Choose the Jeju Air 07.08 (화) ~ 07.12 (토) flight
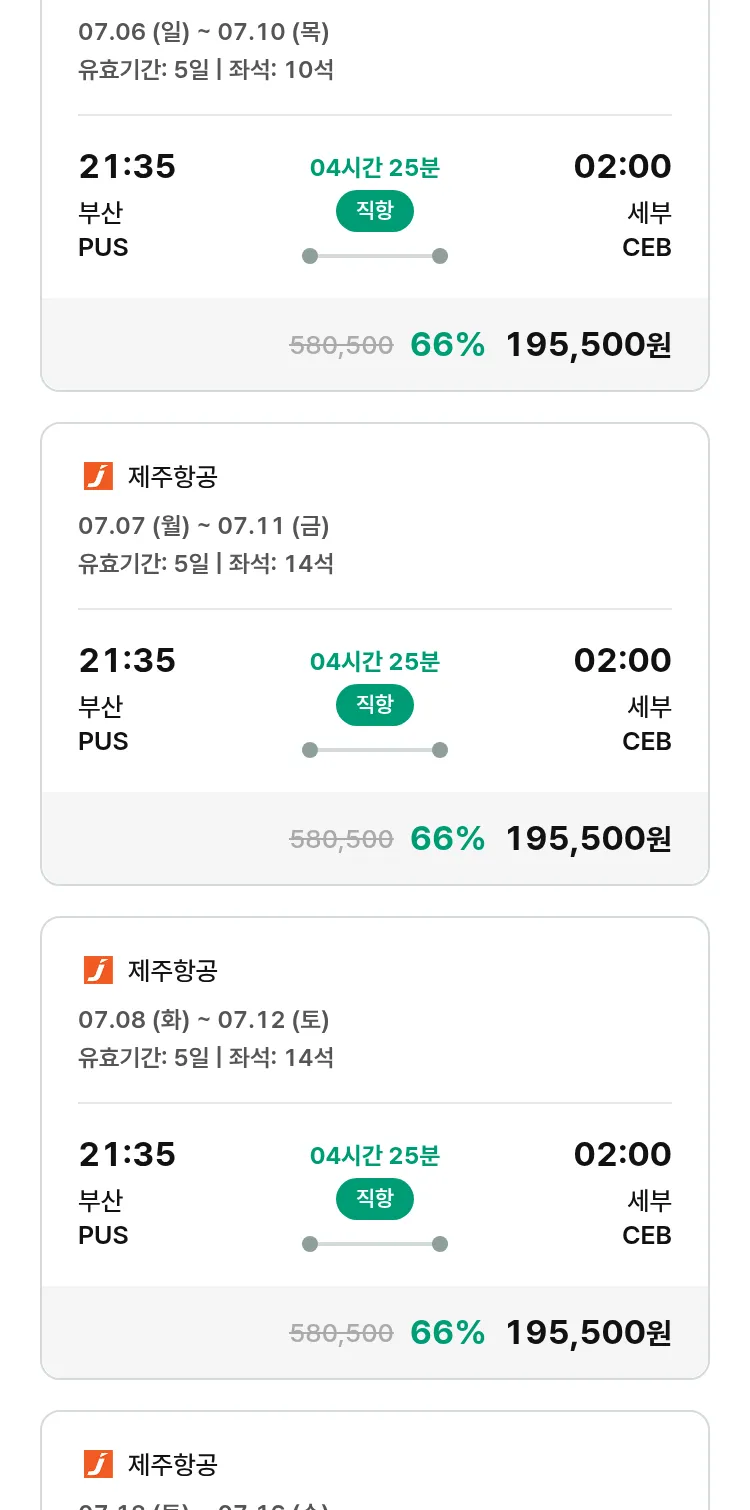The width and height of the screenshot is (750, 1510). [x=375, y=1148]
